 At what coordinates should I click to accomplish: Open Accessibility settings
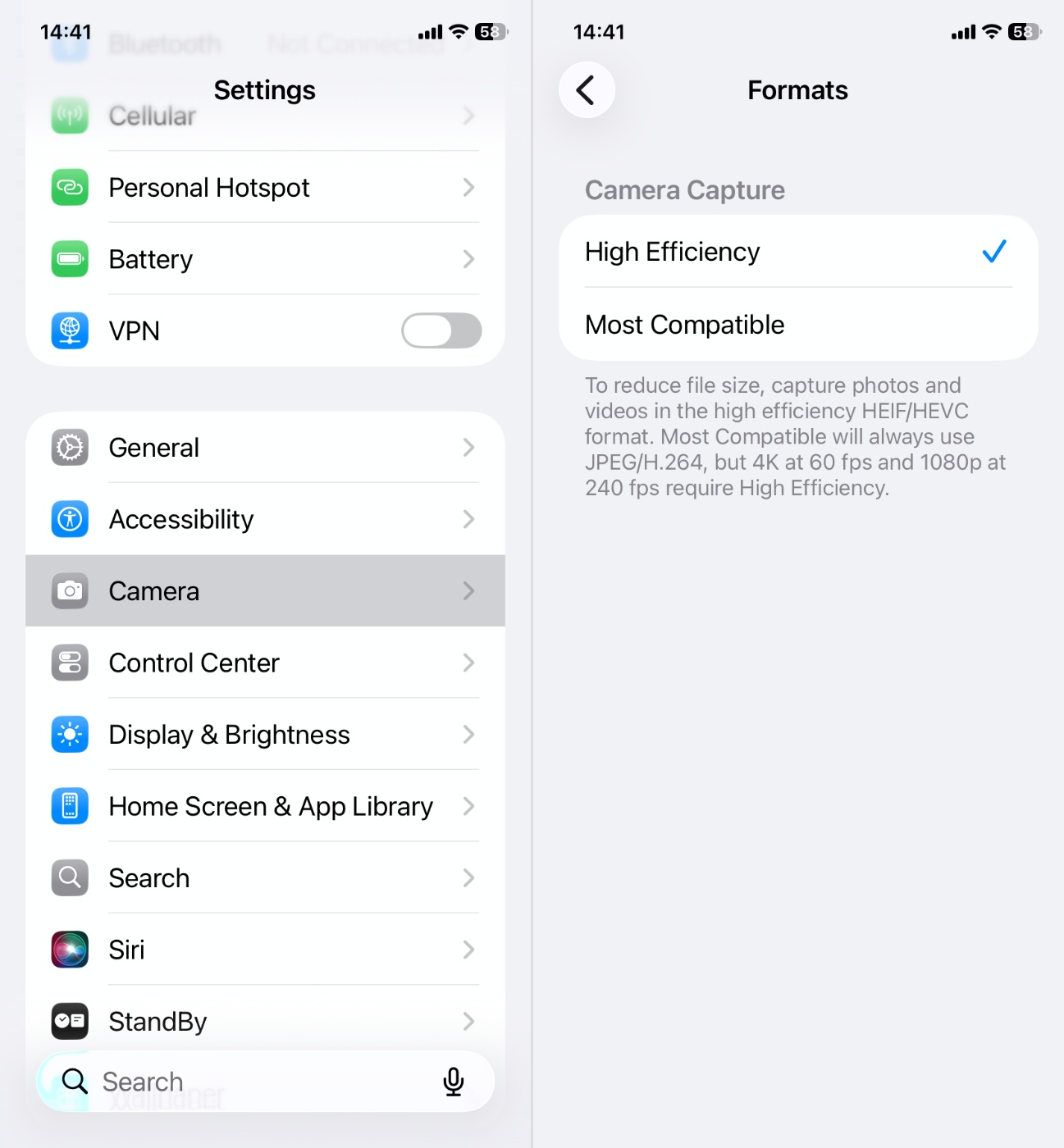click(x=265, y=520)
